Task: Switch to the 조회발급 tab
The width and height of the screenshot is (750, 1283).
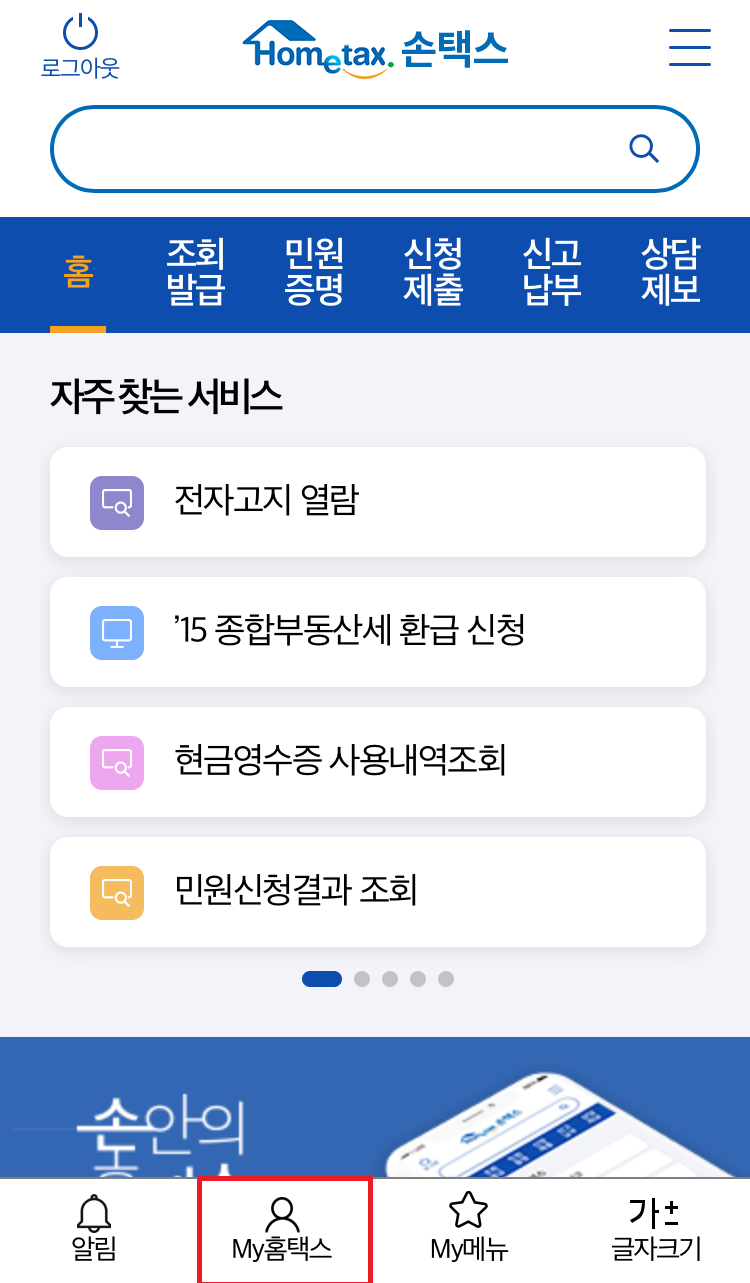Action: coord(196,271)
